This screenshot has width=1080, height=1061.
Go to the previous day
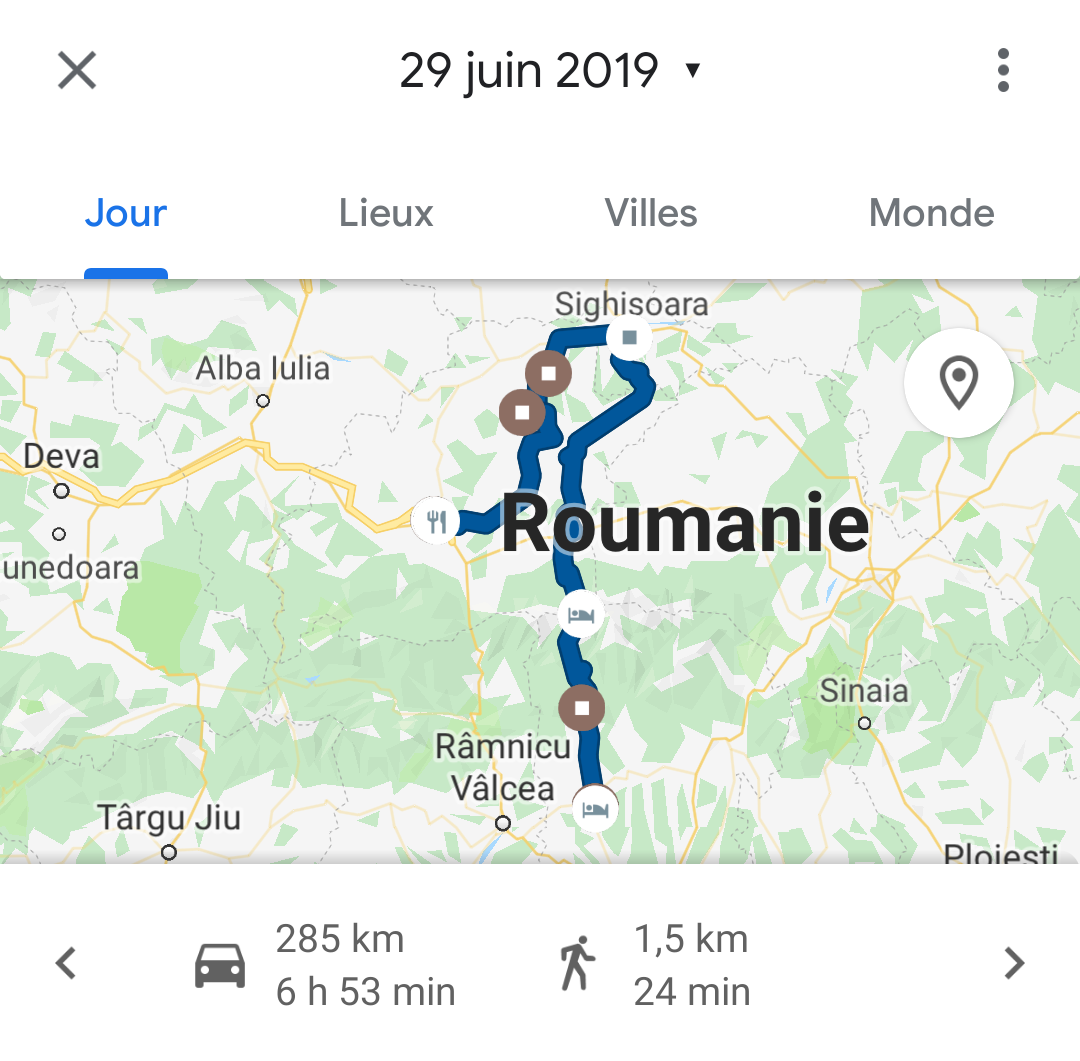(x=66, y=964)
